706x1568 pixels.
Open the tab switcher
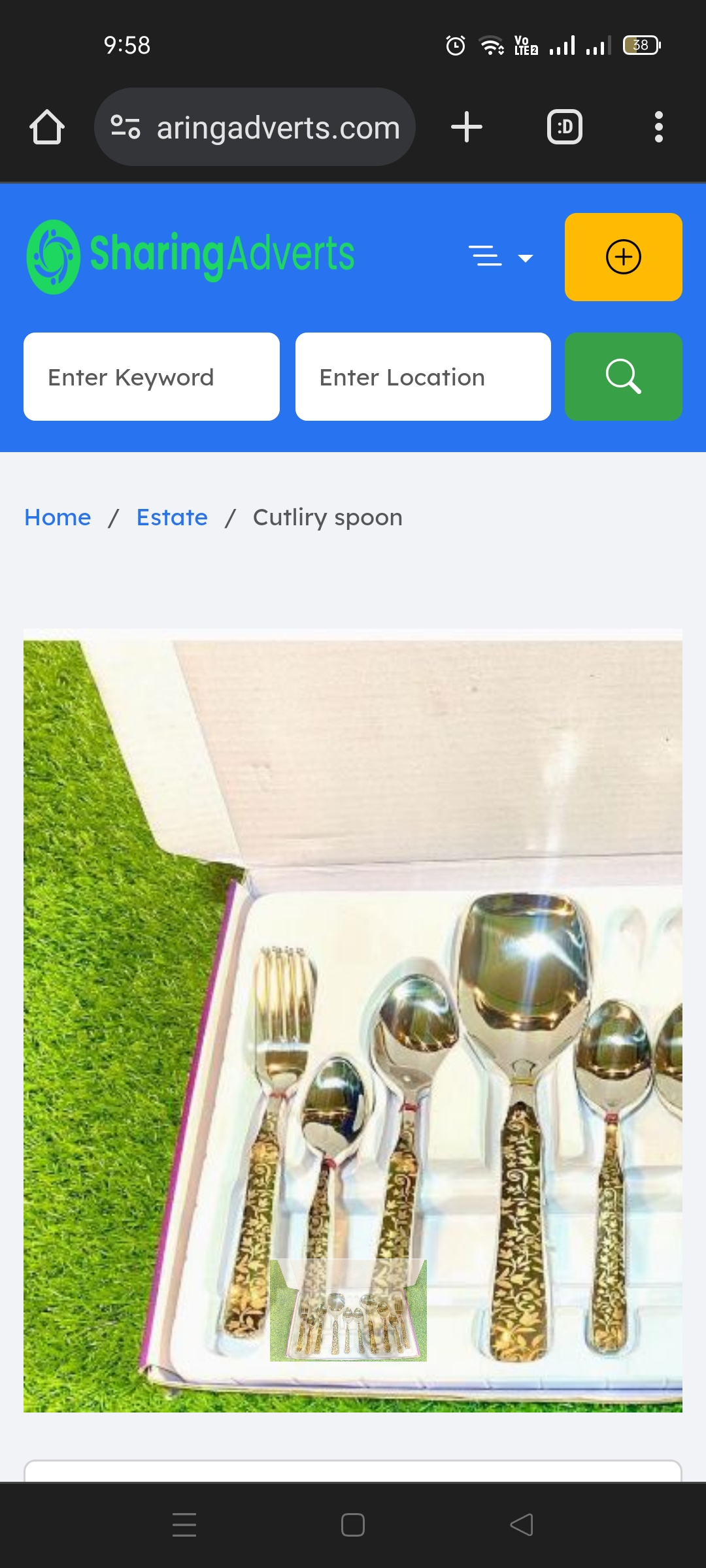(x=564, y=127)
